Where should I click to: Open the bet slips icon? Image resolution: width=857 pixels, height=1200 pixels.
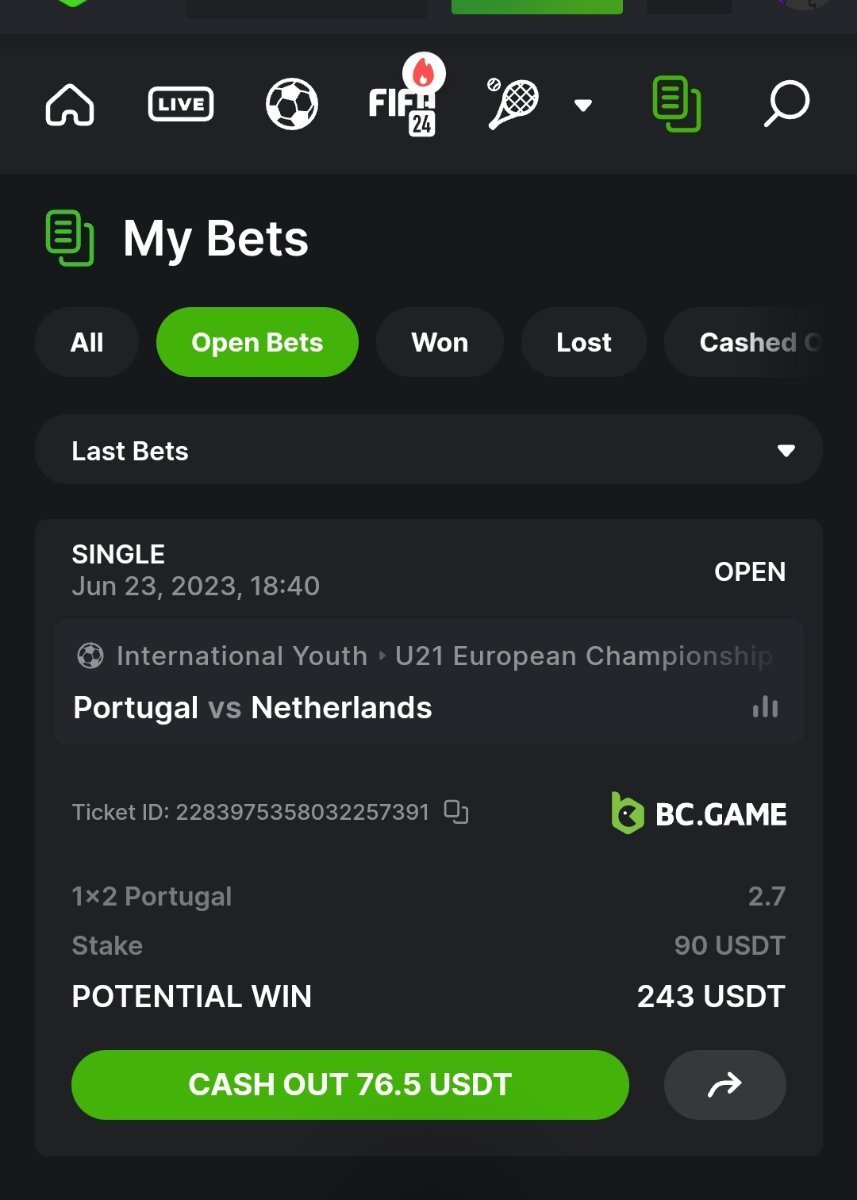pos(677,104)
